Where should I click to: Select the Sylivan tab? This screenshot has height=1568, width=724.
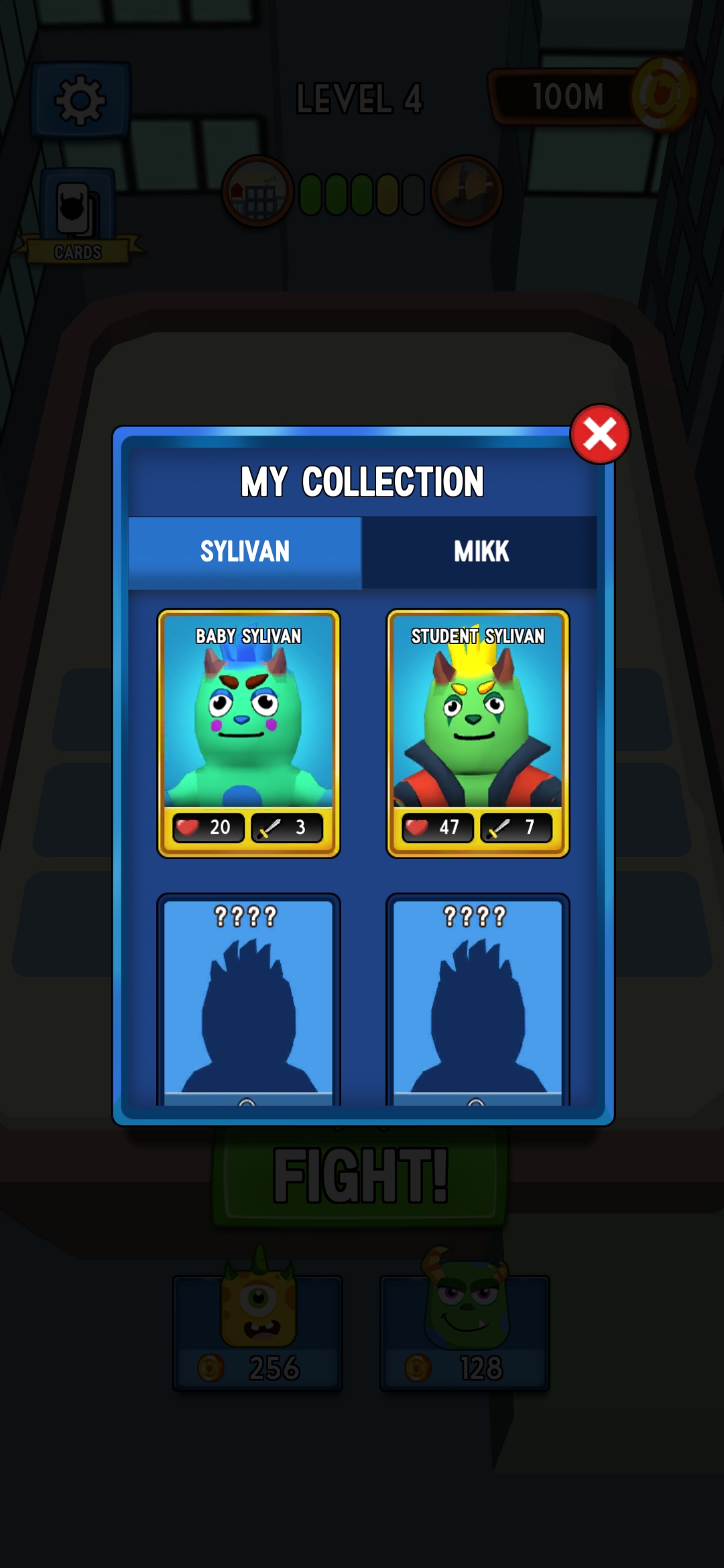pyautogui.click(x=245, y=552)
